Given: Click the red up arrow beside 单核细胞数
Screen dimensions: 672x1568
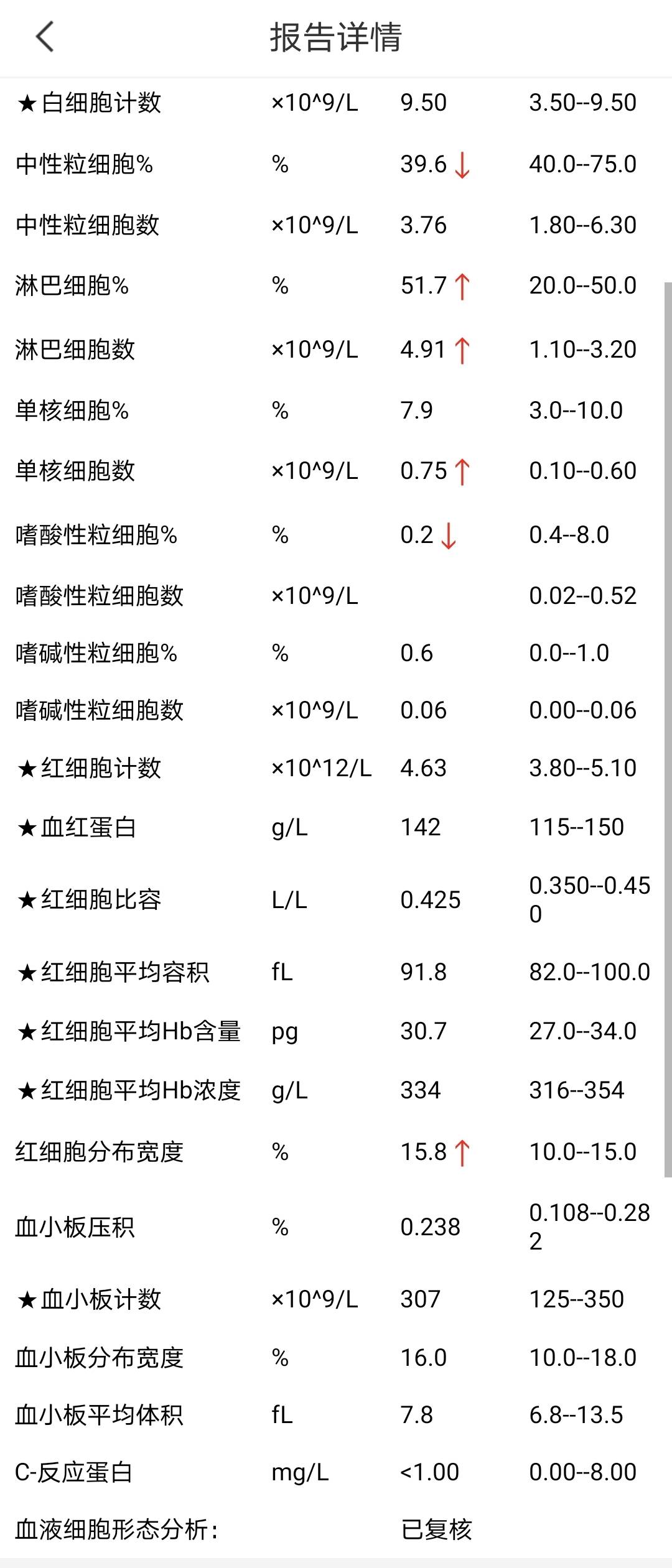Looking at the screenshot, I should [x=464, y=471].
